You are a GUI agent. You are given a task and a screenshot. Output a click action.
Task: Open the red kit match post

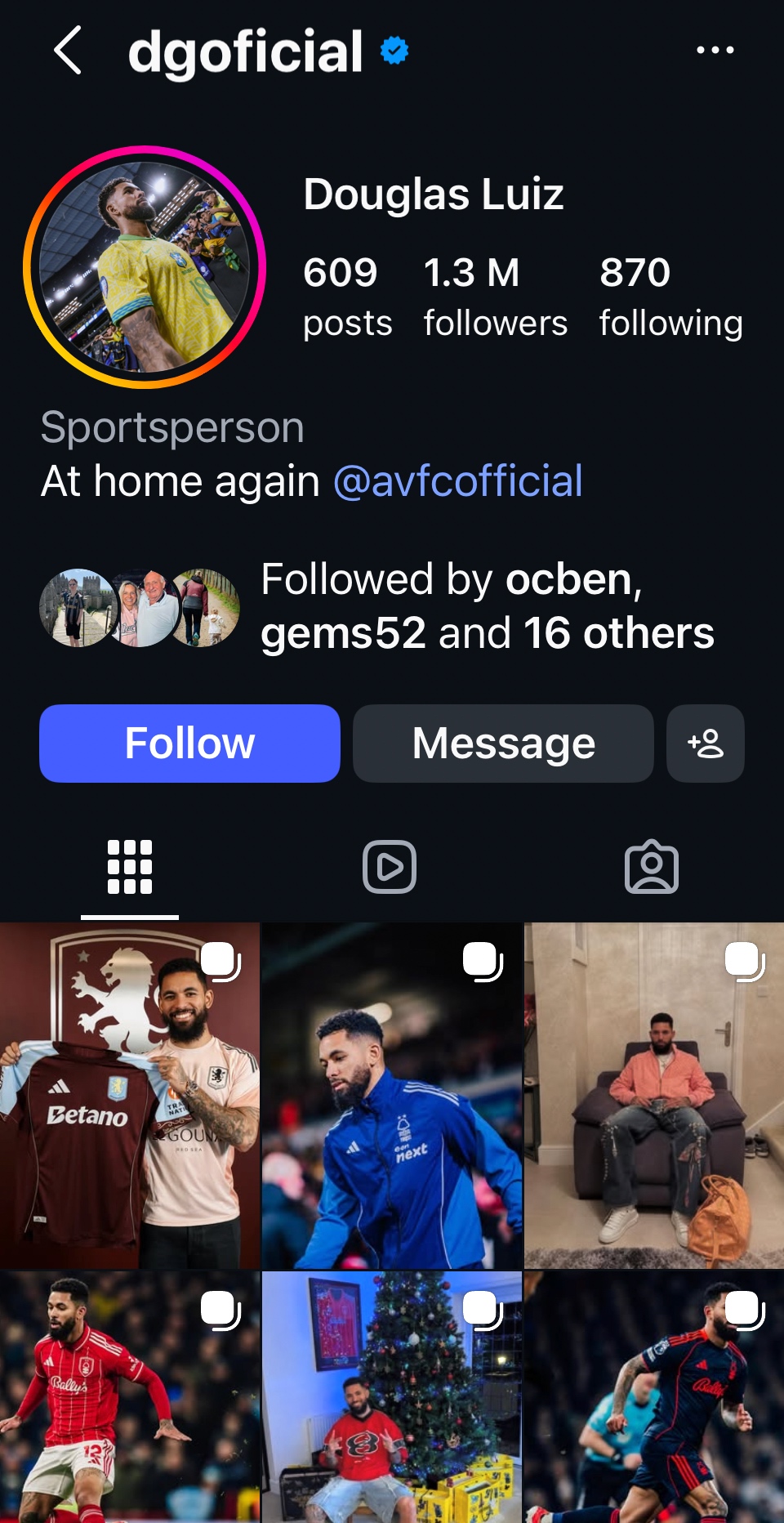(129, 1397)
